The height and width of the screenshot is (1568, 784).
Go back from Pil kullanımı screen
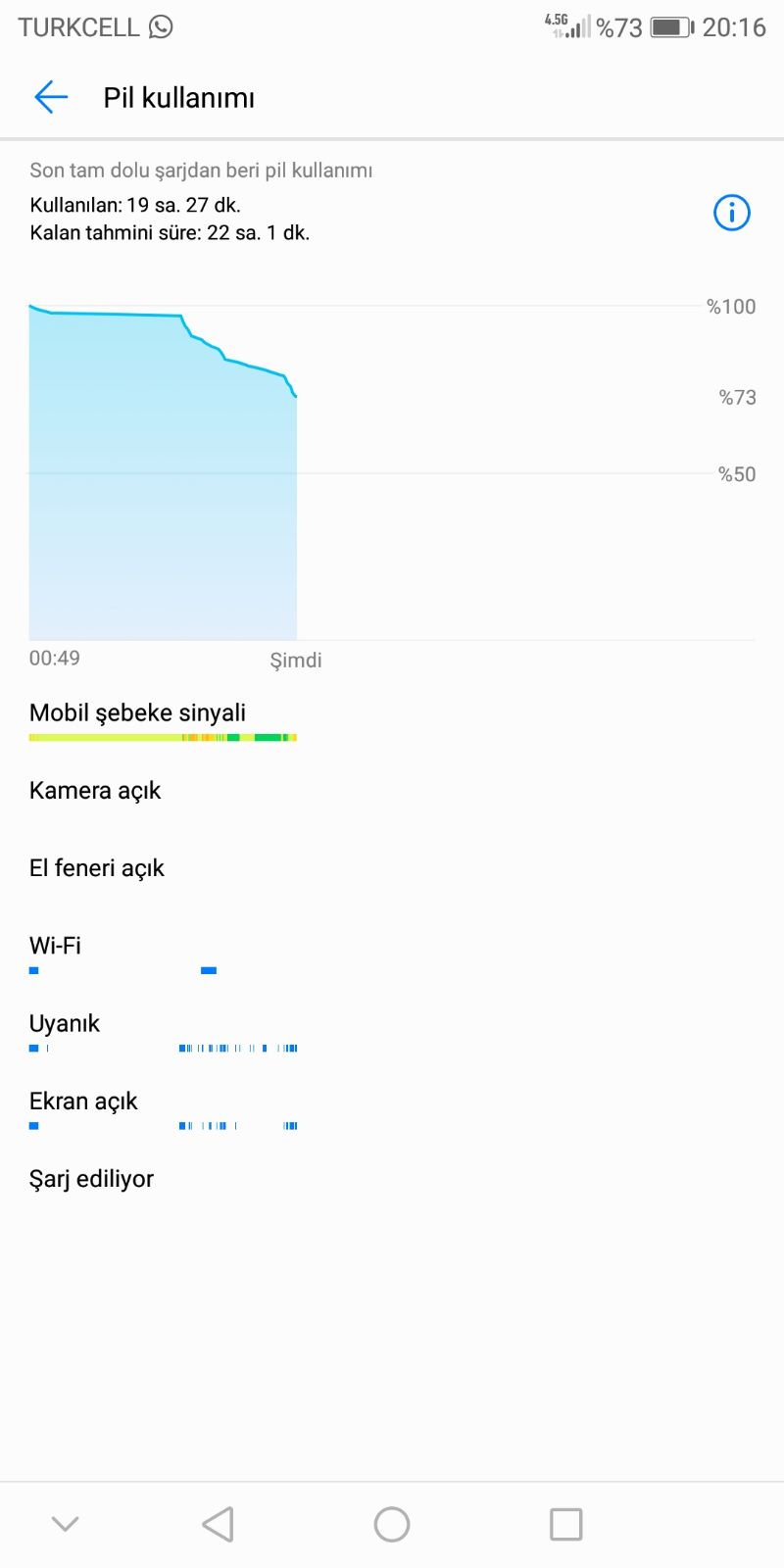pos(51,97)
